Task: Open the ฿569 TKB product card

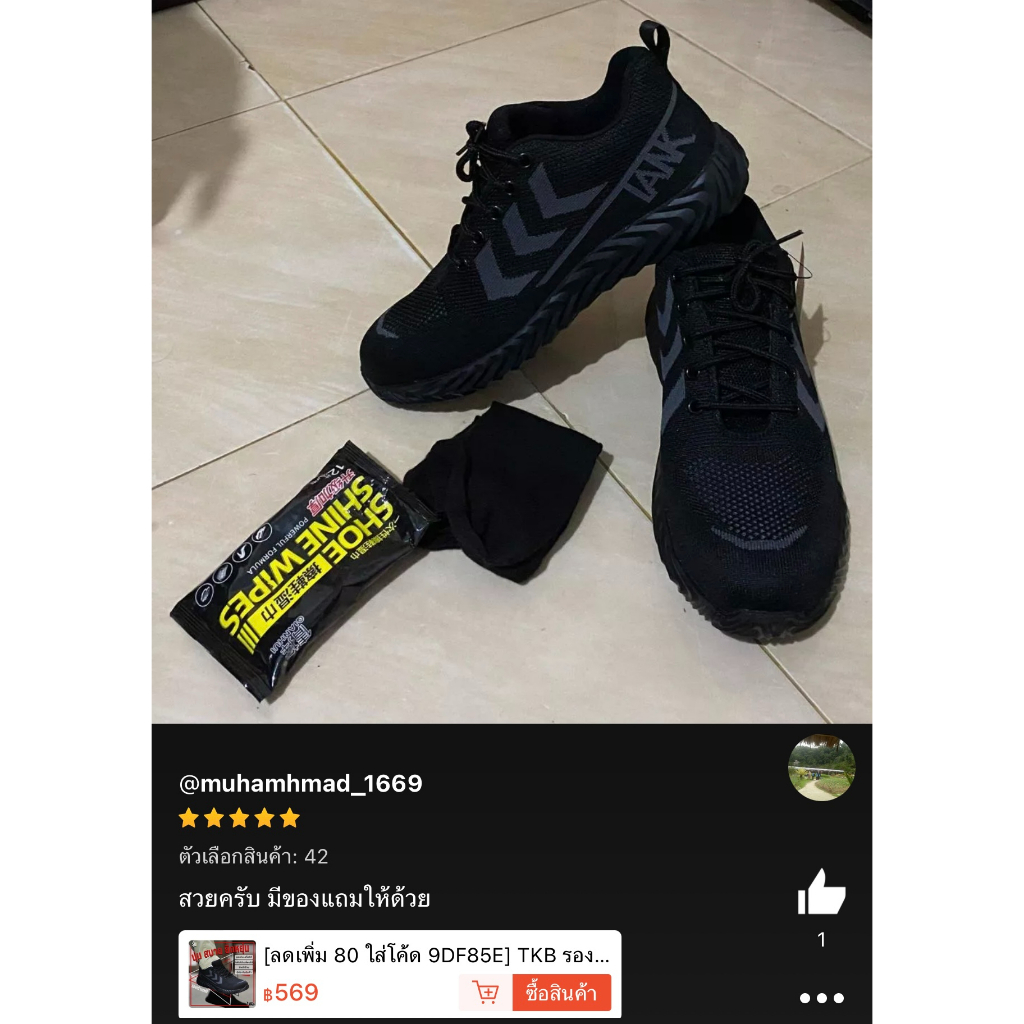Action: coord(400,974)
